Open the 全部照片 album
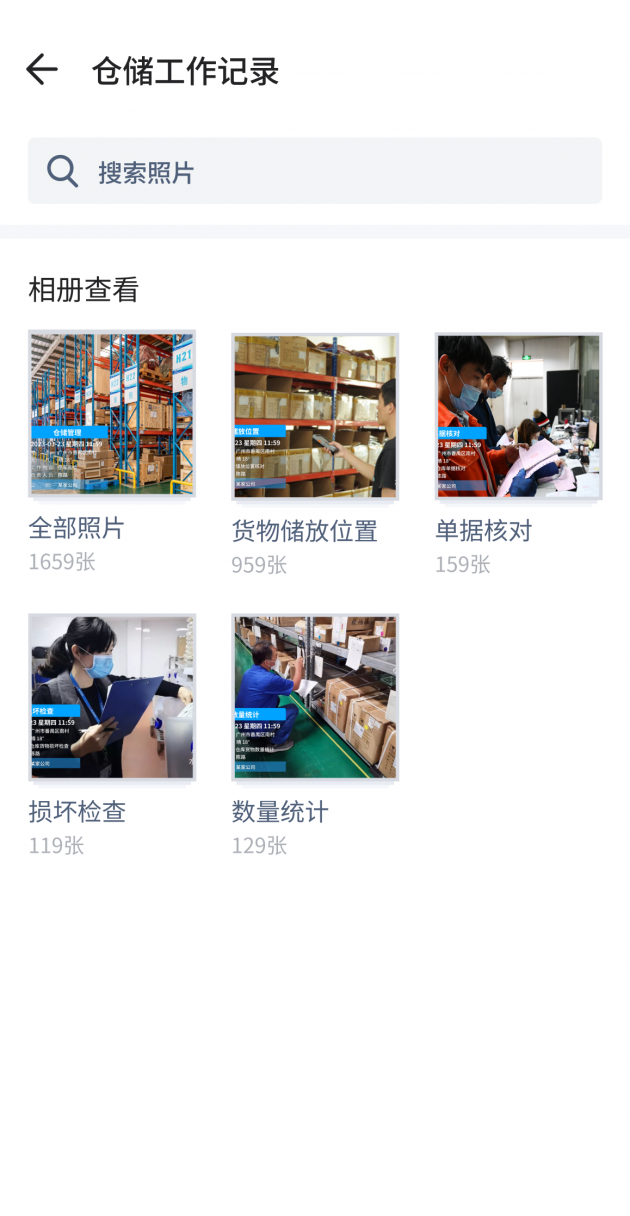Viewport: 630px width, 1216px height. (112, 414)
